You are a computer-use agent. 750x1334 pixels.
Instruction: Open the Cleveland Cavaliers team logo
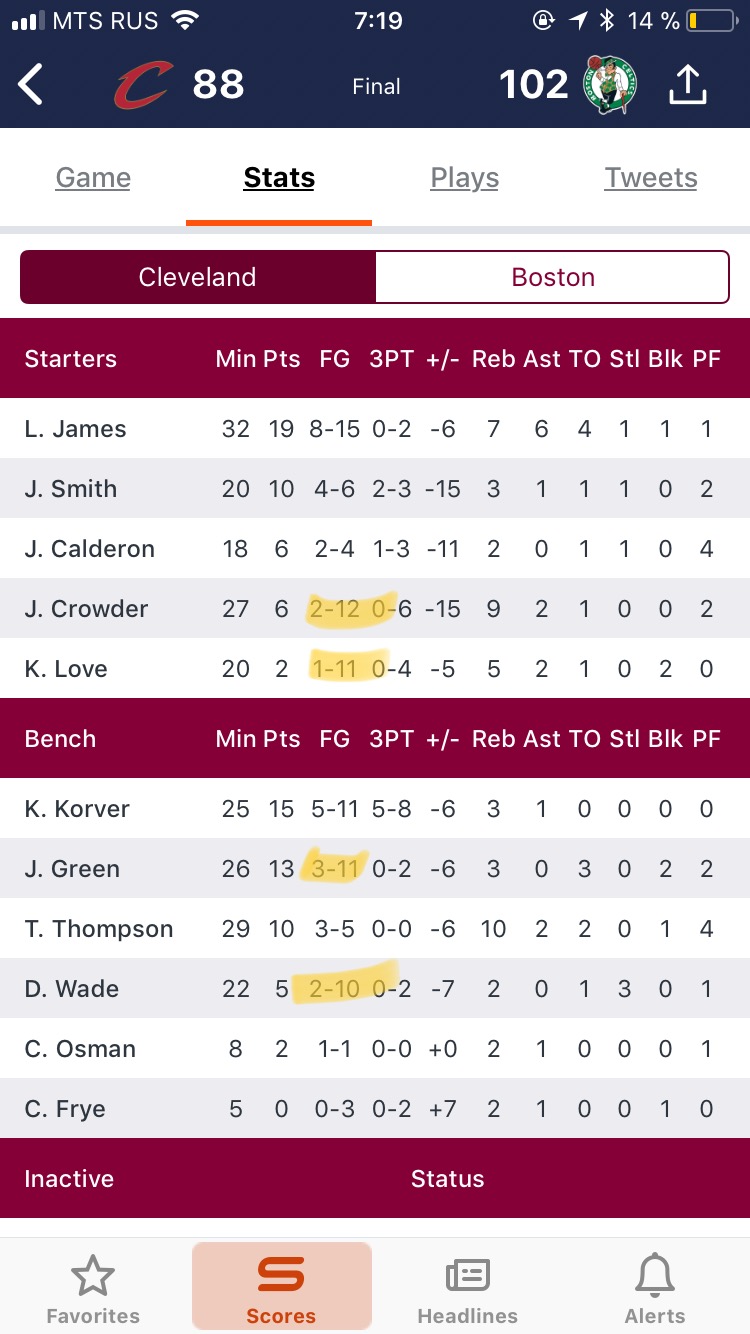142,85
